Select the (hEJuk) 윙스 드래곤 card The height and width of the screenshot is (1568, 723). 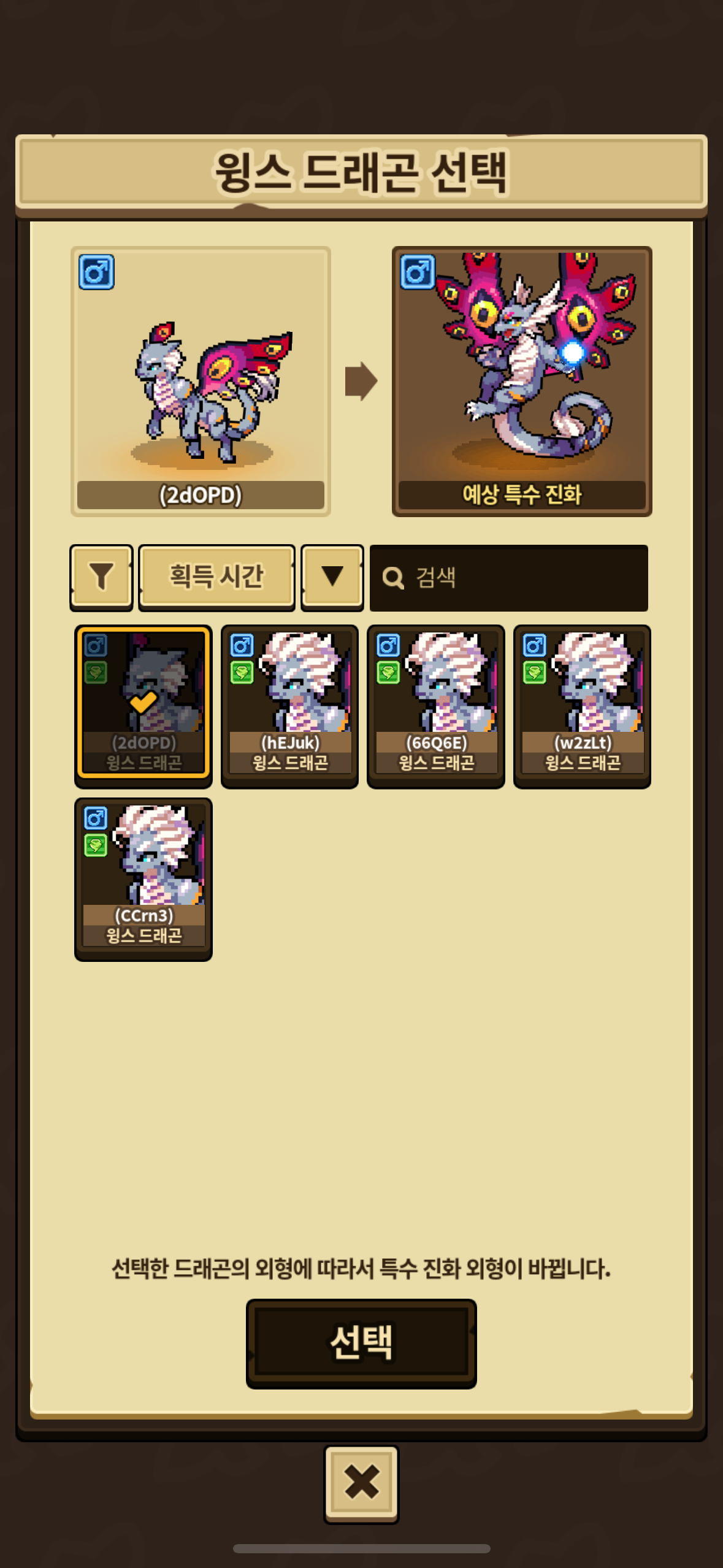pos(289,705)
